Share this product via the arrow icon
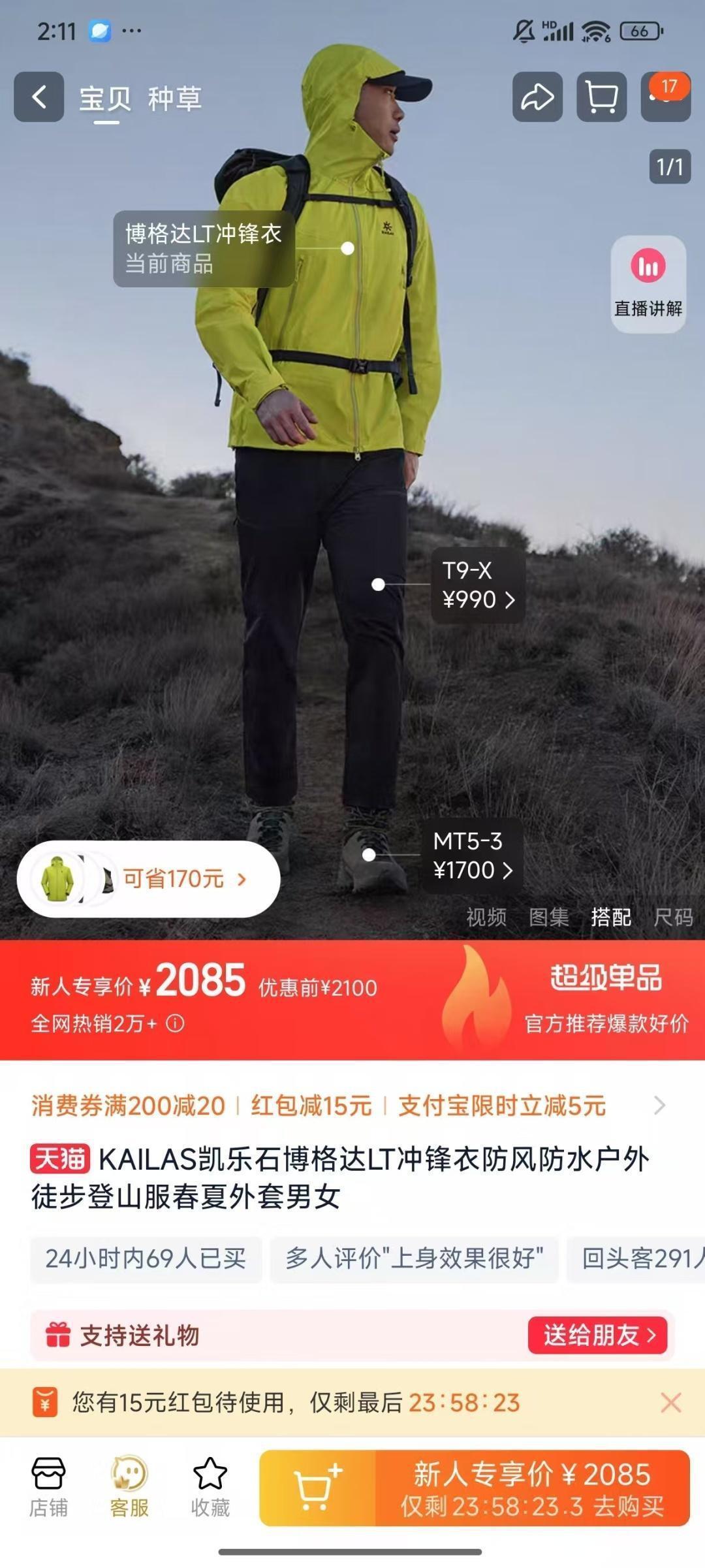Image resolution: width=705 pixels, height=1568 pixels. pos(537,97)
